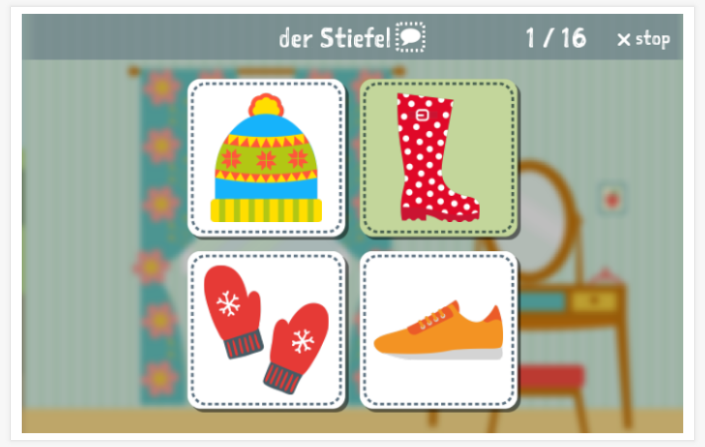
Task: Tap the orange sneaker picture card
Action: [x=439, y=330]
